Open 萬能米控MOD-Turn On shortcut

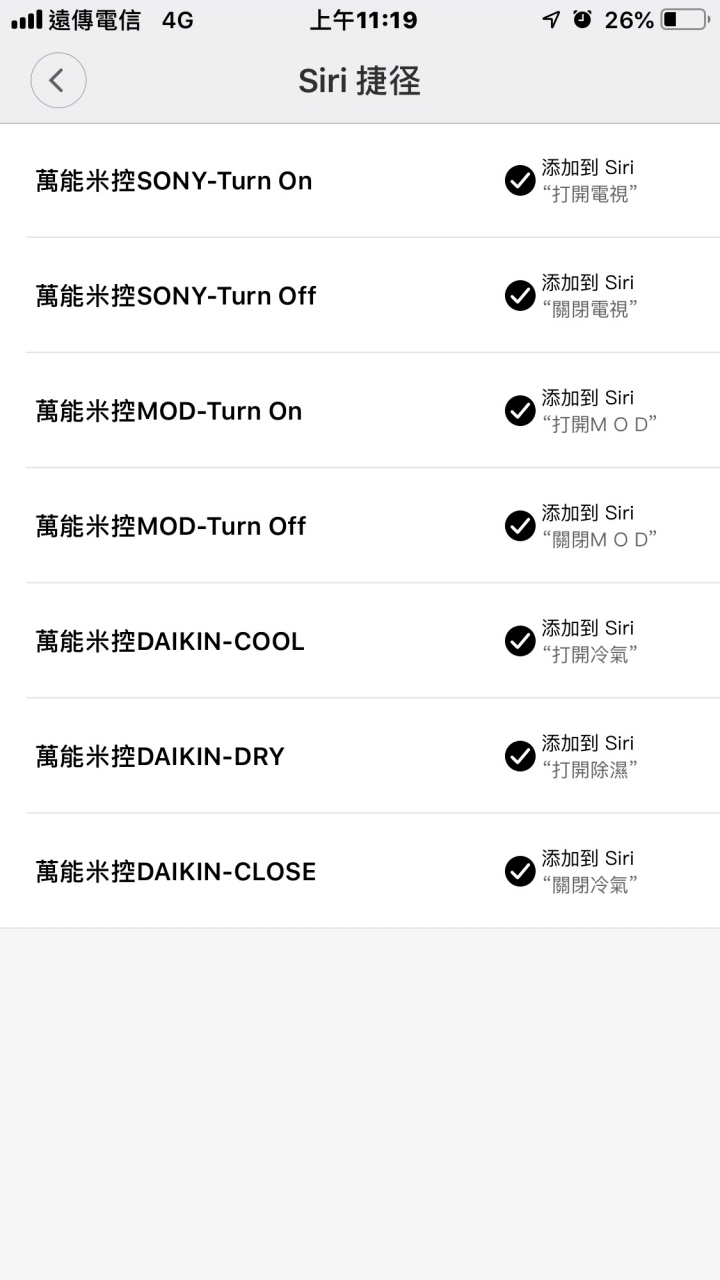pyautogui.click(x=360, y=410)
